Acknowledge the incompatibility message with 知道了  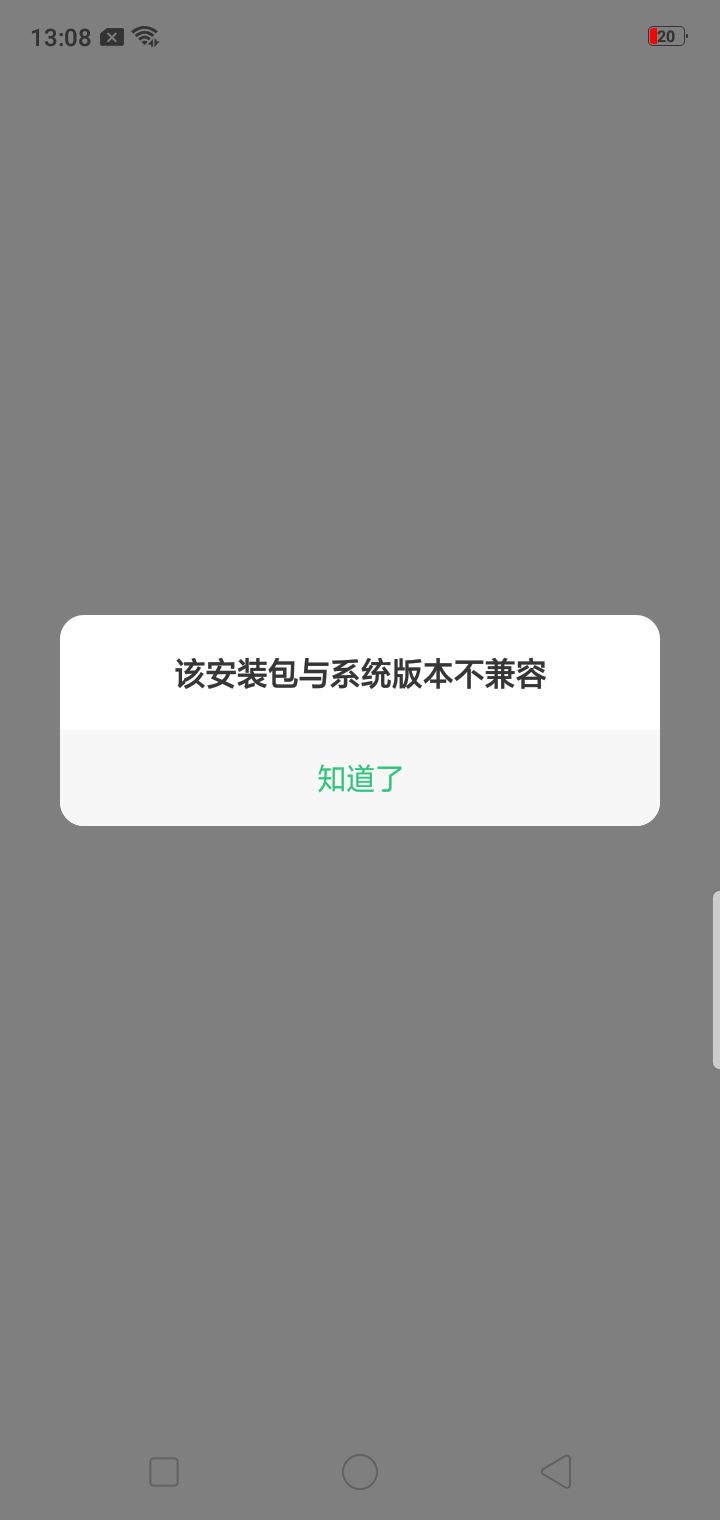359,777
